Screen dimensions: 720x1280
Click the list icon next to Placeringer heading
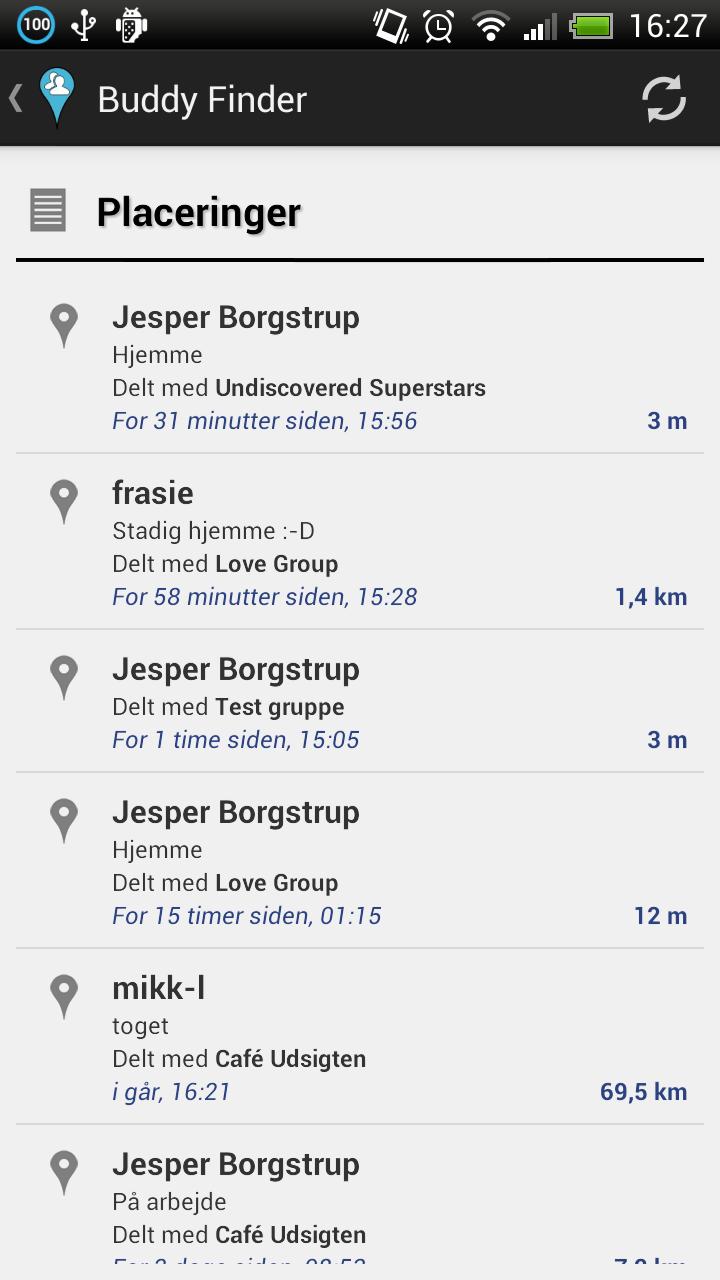point(46,210)
